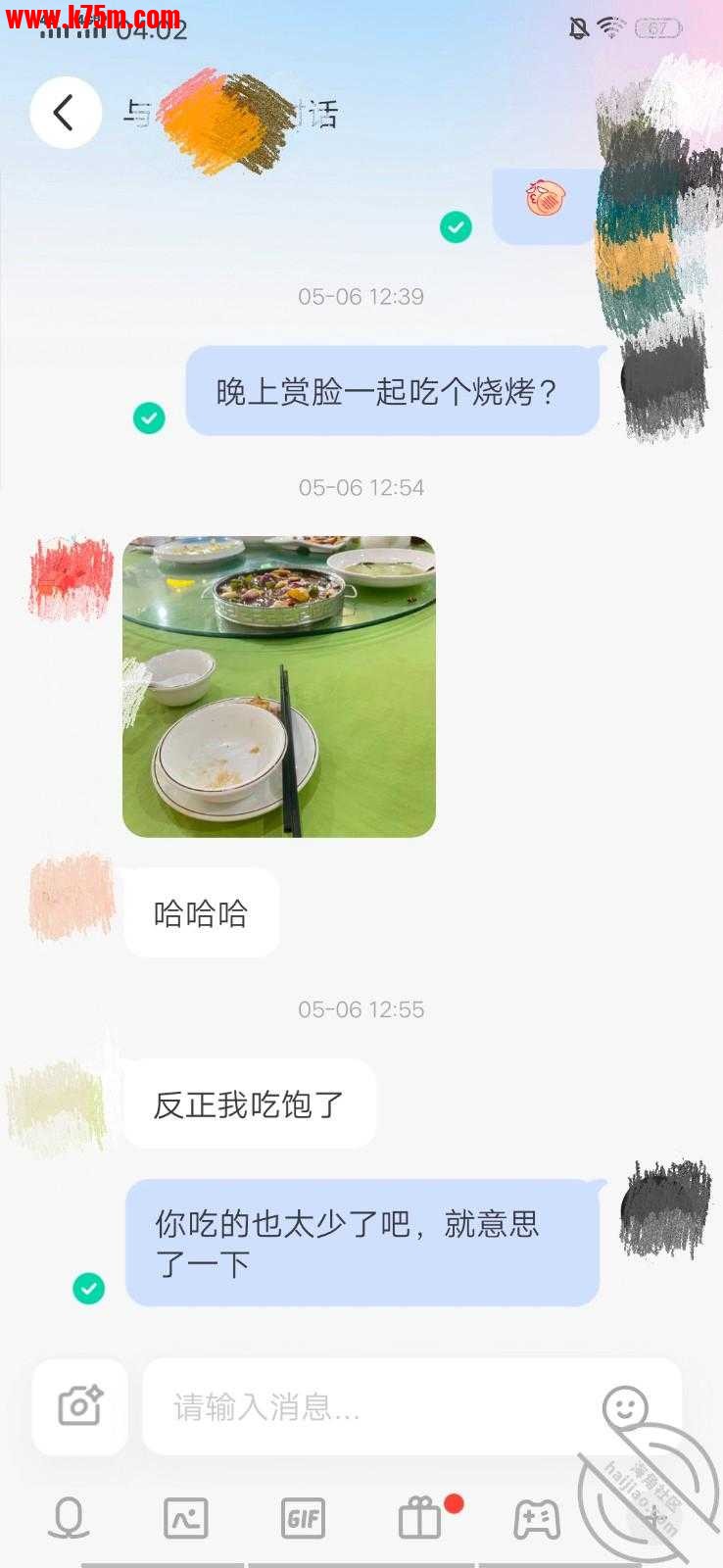Screen dimensions: 723x1568
Task: Open the emoji picker
Action: coord(624,1407)
